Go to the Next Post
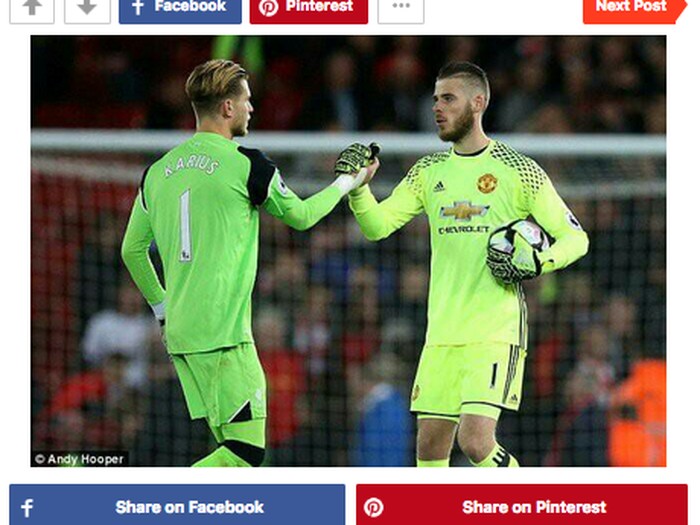The image size is (700, 525). tap(634, 10)
